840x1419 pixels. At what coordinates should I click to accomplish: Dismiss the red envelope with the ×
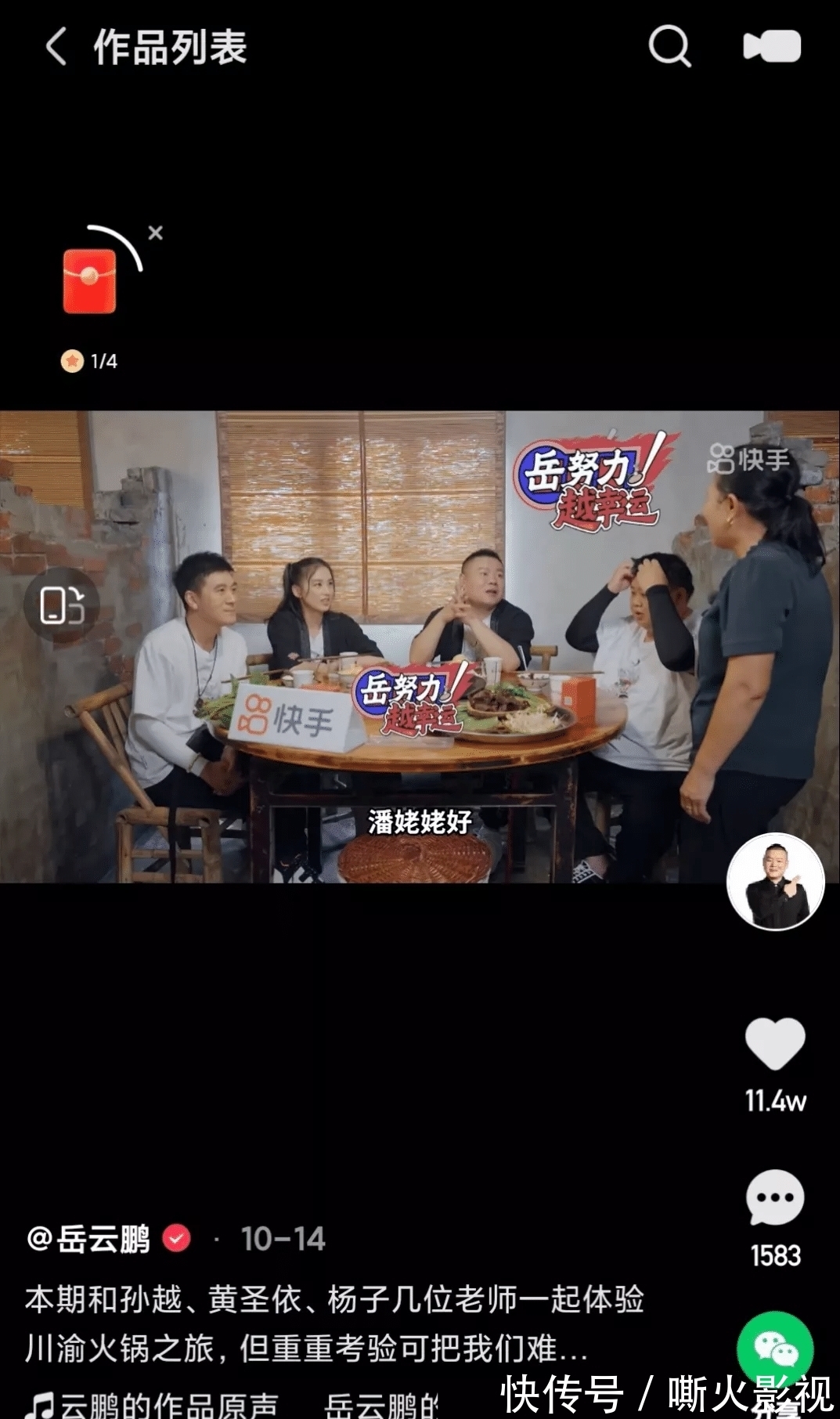tap(155, 232)
